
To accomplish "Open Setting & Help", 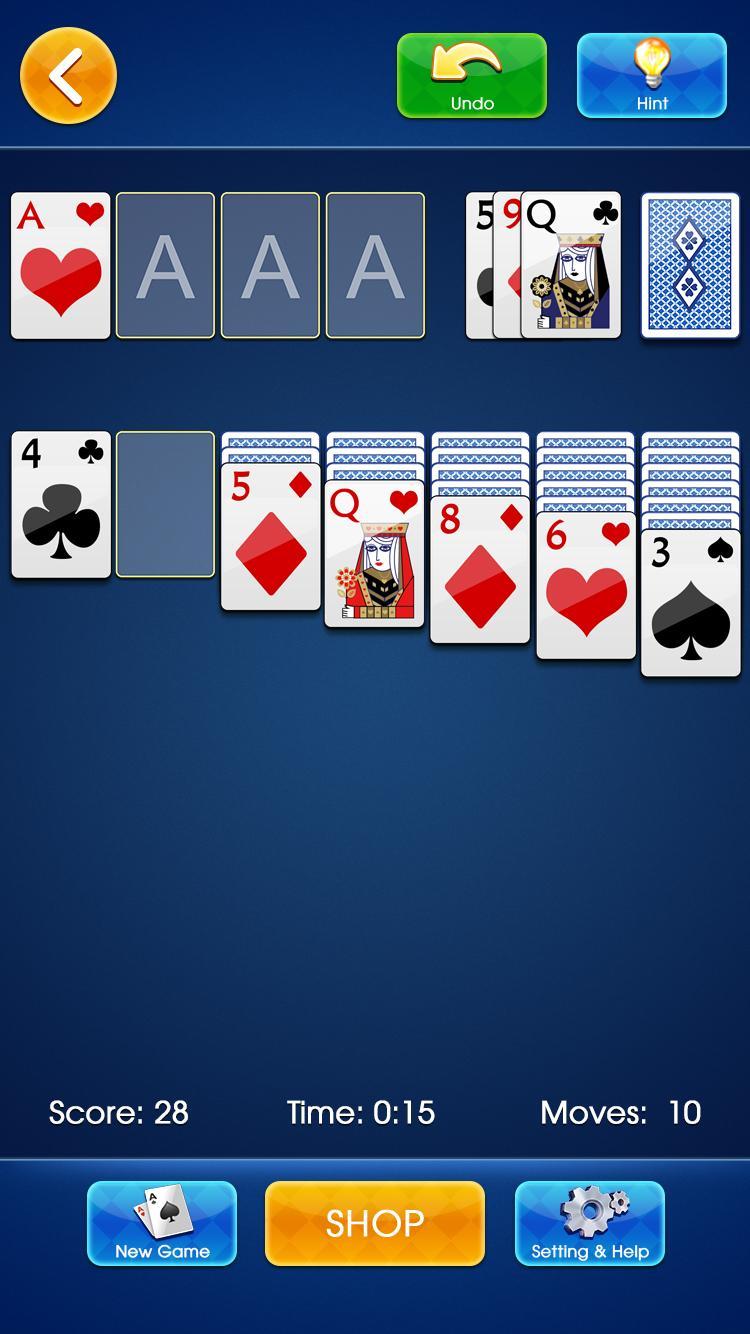I will point(590,1224).
